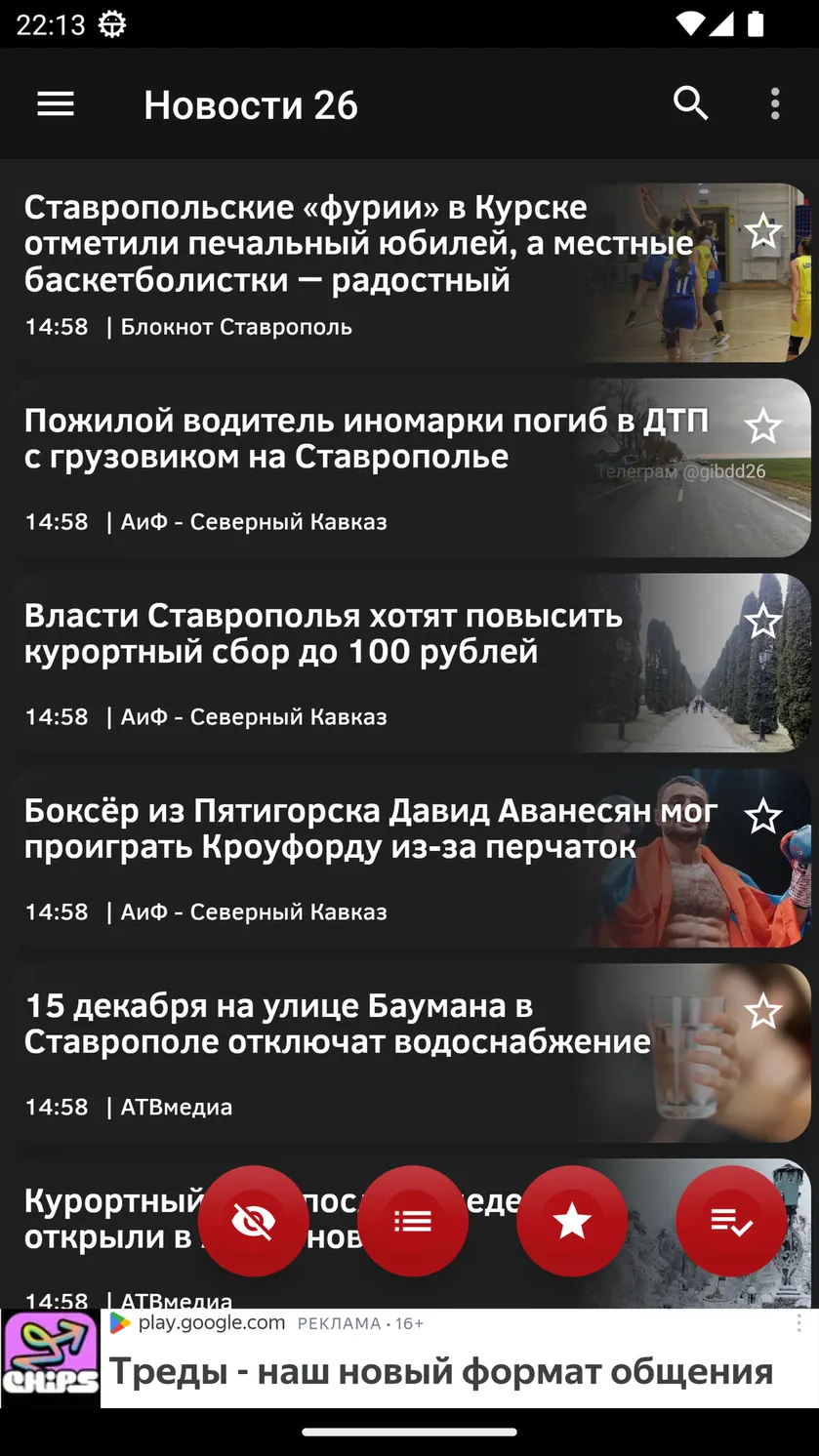Tap the list view floating button
Image resolution: width=819 pixels, height=1456 pixels.
[413, 1221]
